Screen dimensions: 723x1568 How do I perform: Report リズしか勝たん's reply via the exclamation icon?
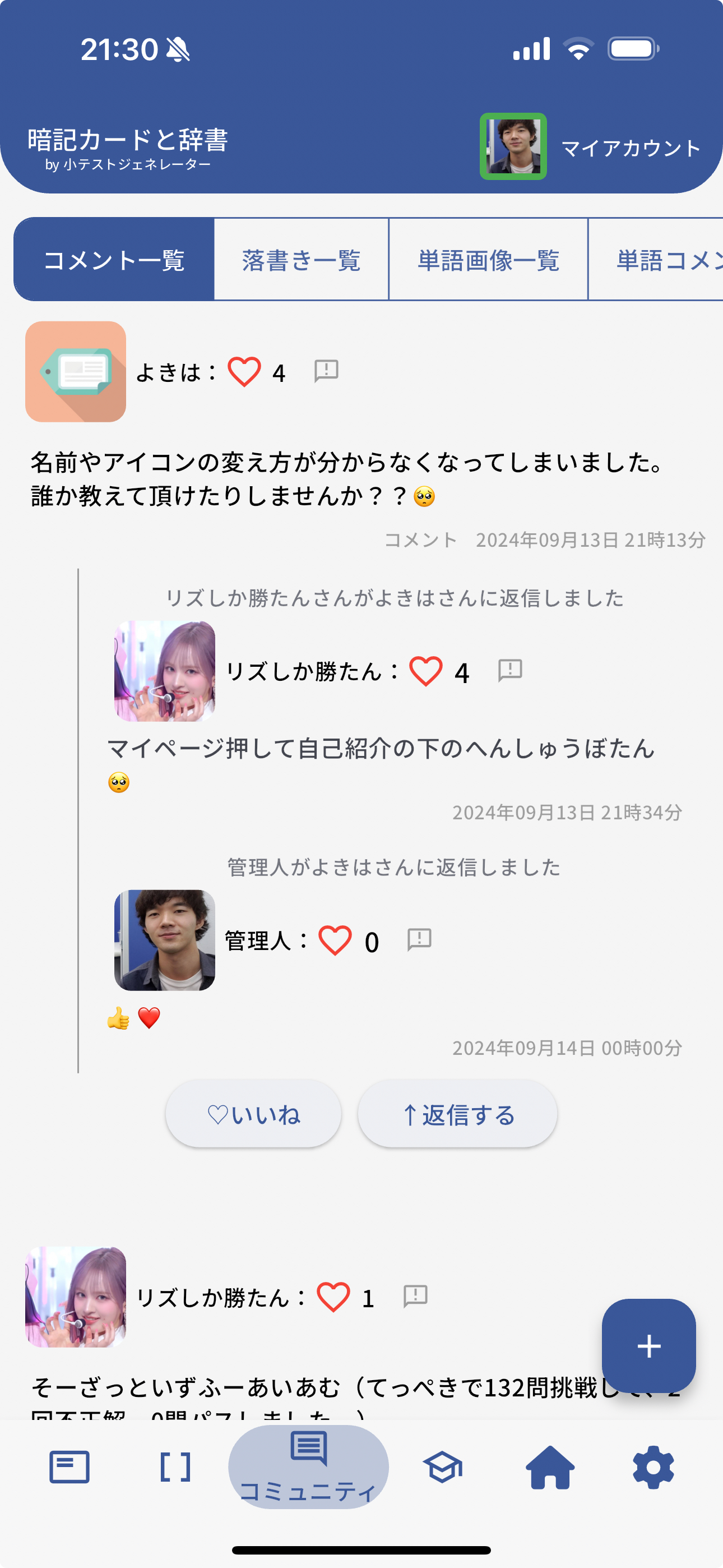click(x=511, y=671)
